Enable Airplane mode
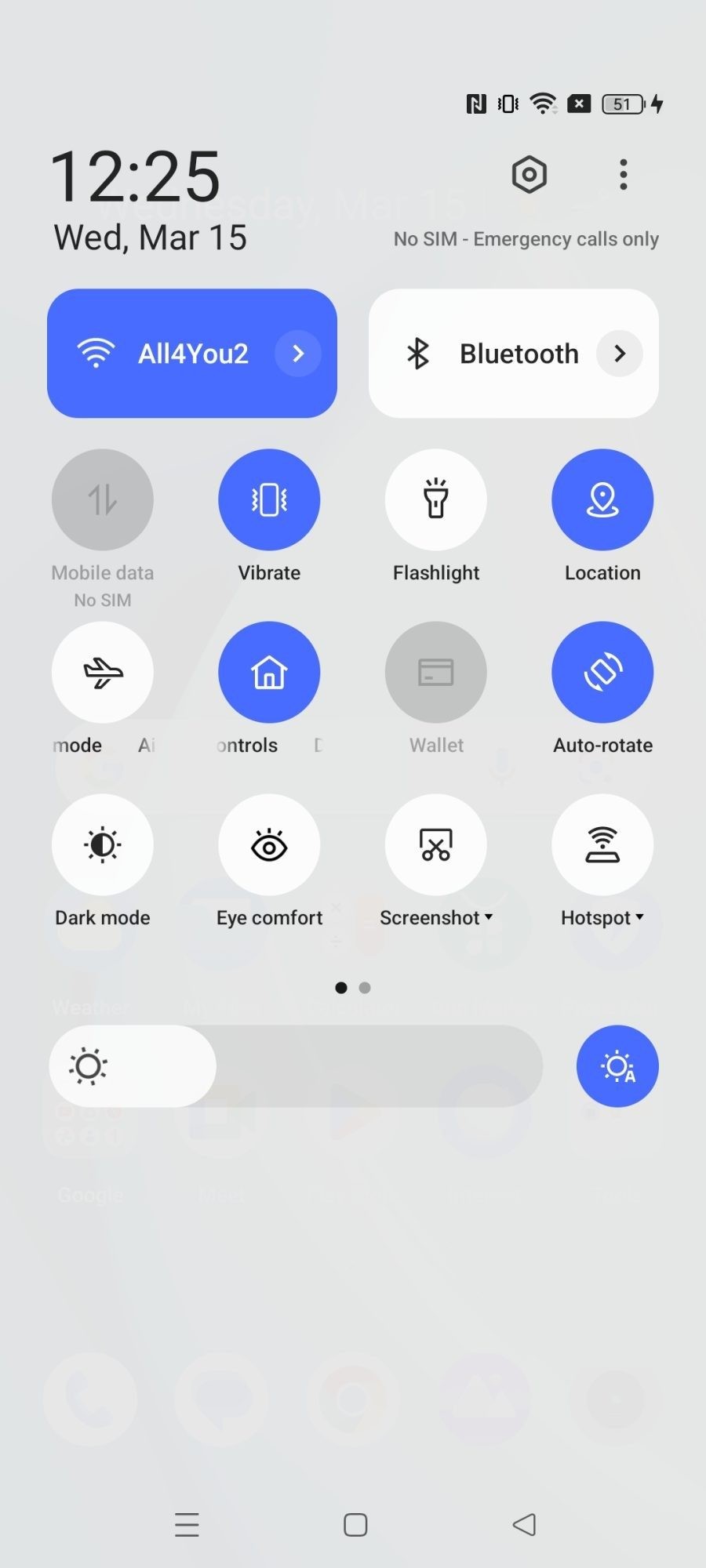Viewport: 706px width, 1568px height. [103, 672]
